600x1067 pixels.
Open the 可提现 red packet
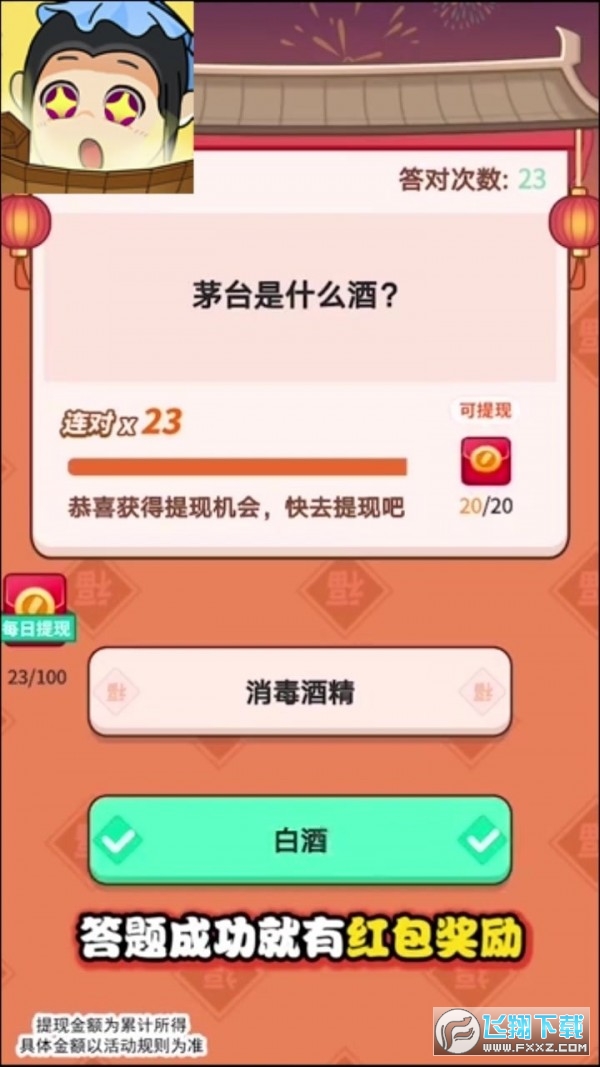[x=485, y=461]
